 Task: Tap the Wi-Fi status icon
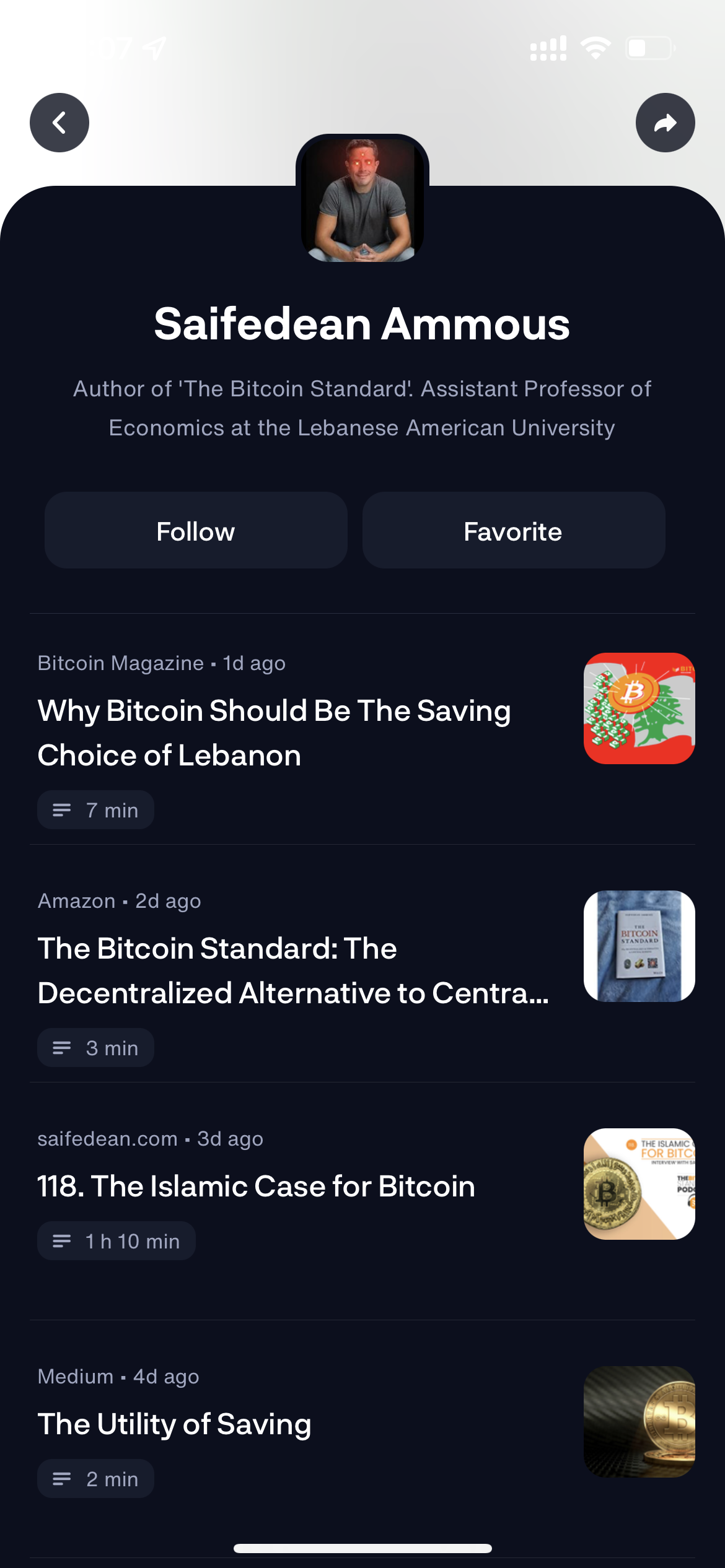pos(594,48)
